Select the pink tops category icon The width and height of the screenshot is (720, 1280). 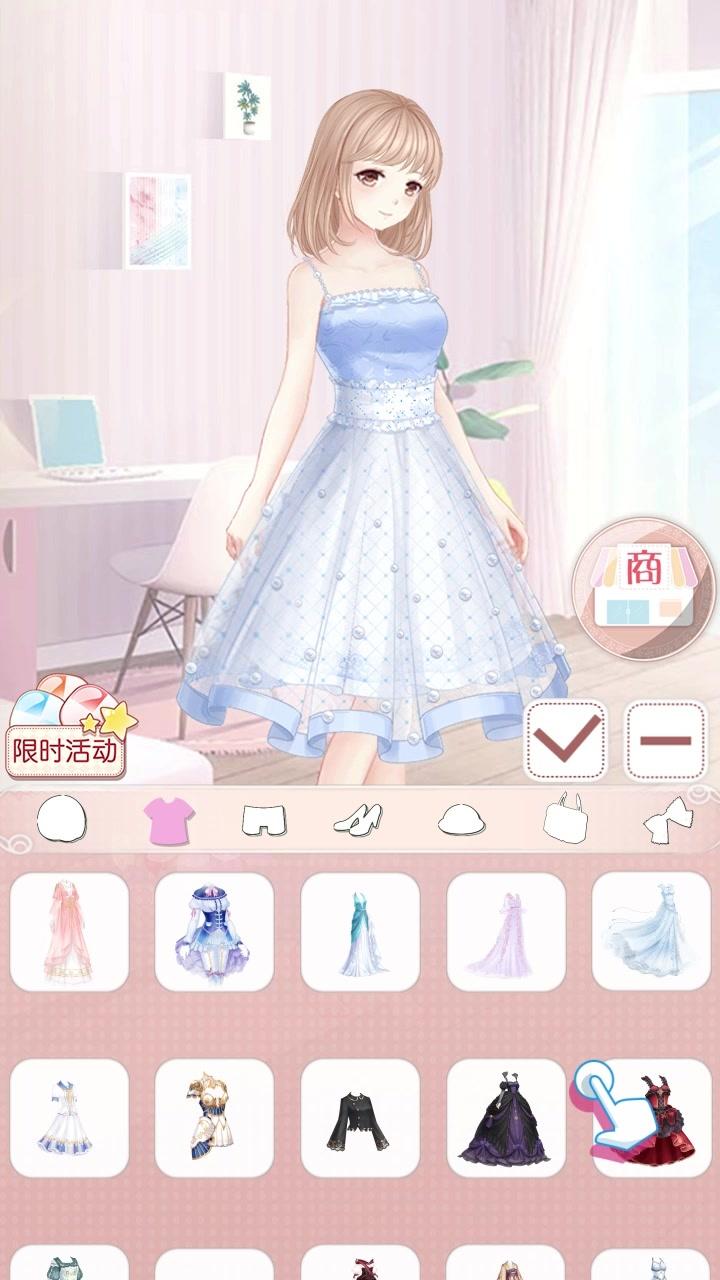(166, 820)
